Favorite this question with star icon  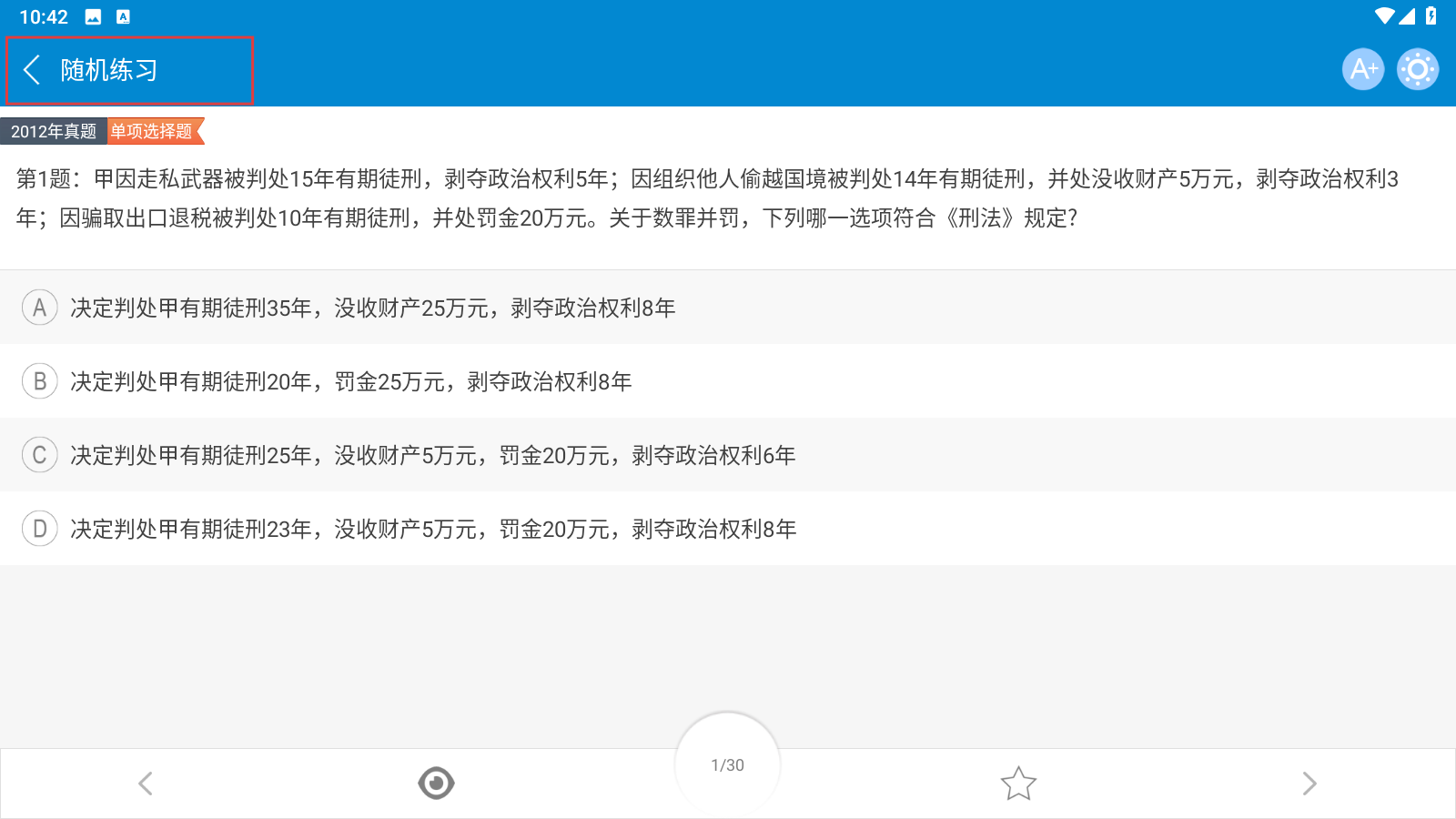(1018, 784)
